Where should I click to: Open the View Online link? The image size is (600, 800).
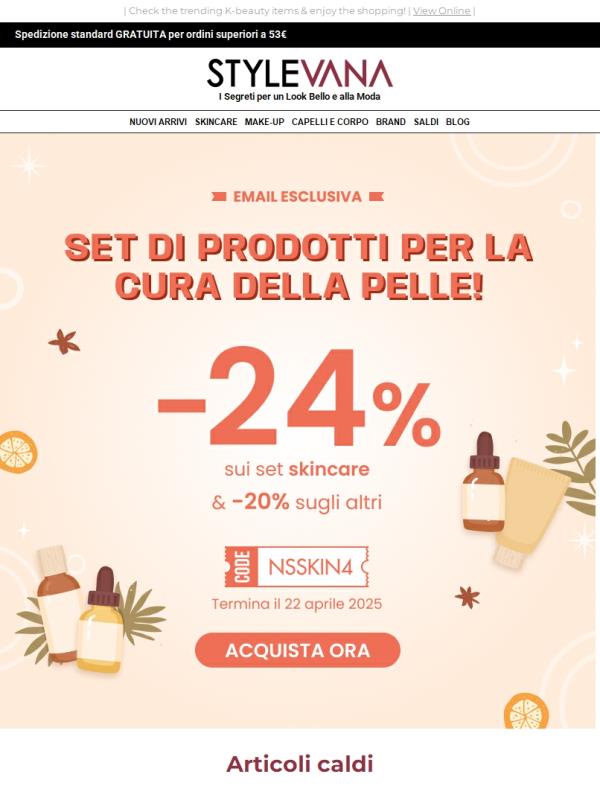(443, 11)
